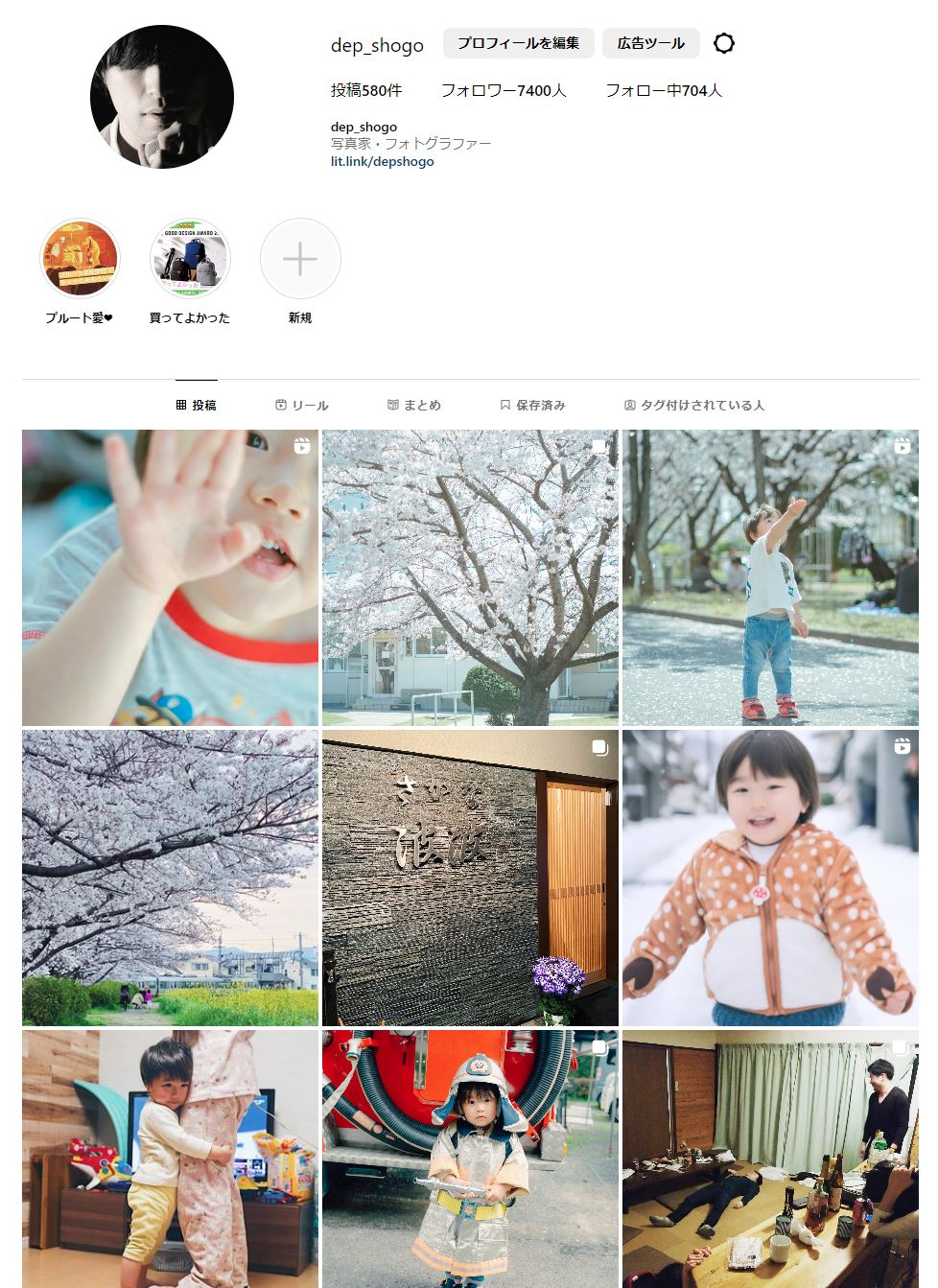Screen dimensions: 938x1288
Task: Tap the プロフィールを編集 button
Action: click(x=518, y=43)
